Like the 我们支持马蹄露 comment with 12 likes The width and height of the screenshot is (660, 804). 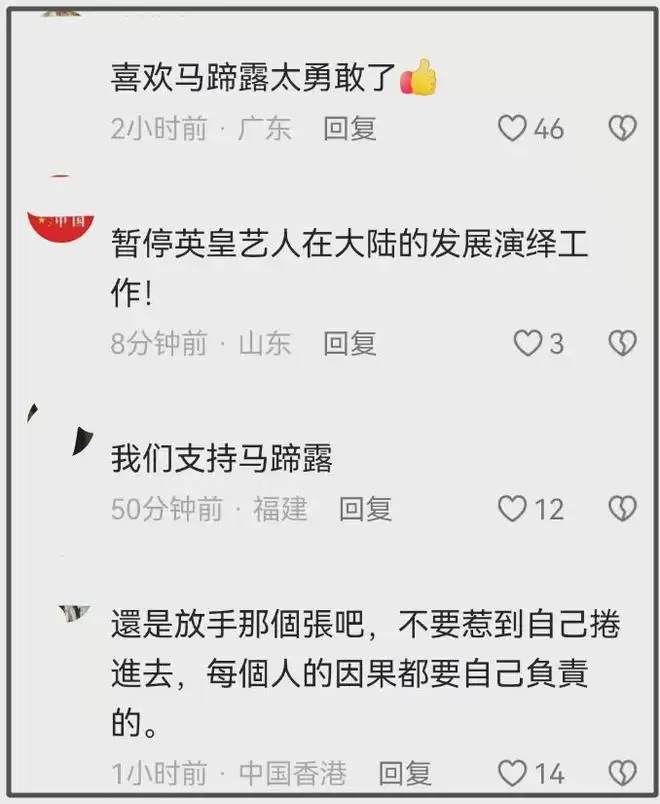point(512,508)
